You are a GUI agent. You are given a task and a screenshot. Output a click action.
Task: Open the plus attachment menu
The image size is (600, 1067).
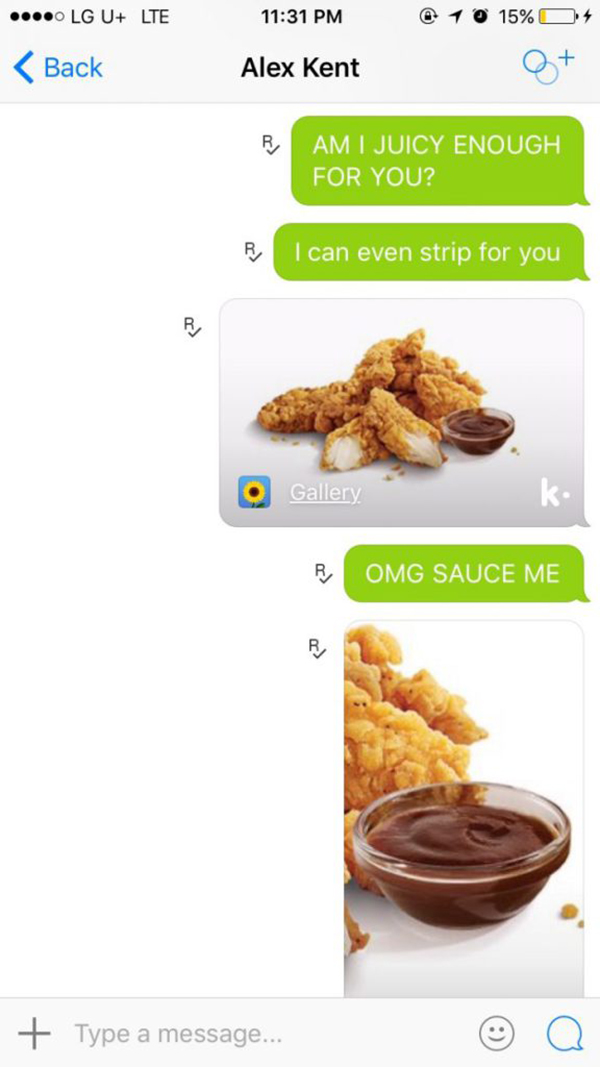(34, 1034)
